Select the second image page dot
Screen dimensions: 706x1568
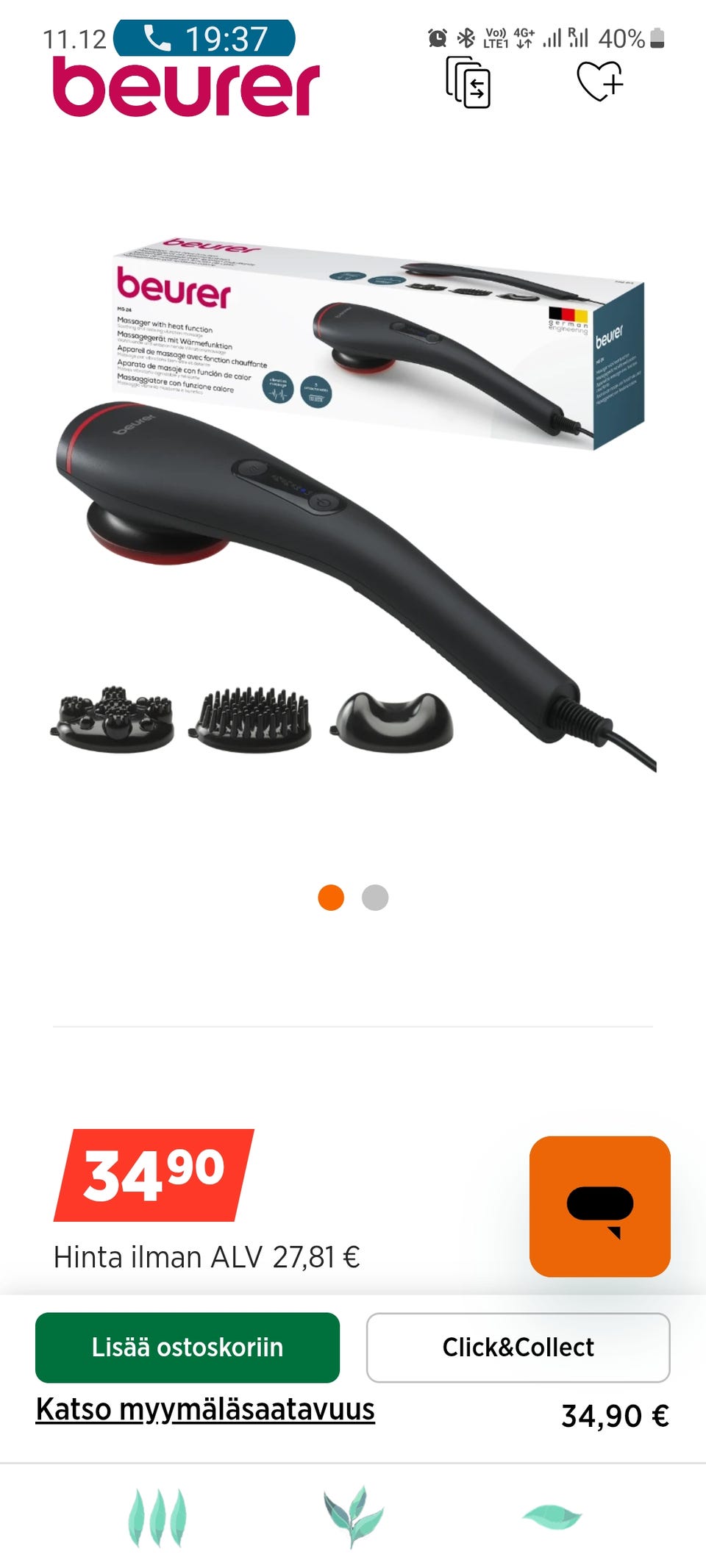375,898
